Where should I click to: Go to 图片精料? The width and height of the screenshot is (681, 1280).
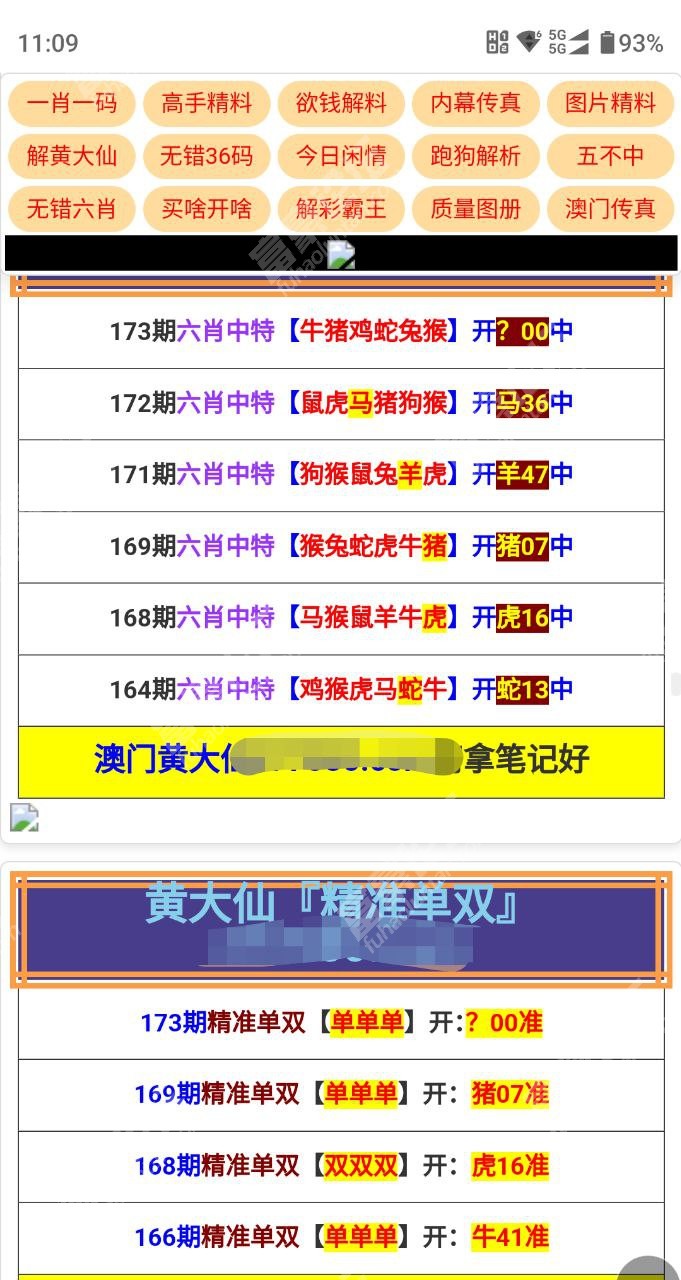[611, 103]
